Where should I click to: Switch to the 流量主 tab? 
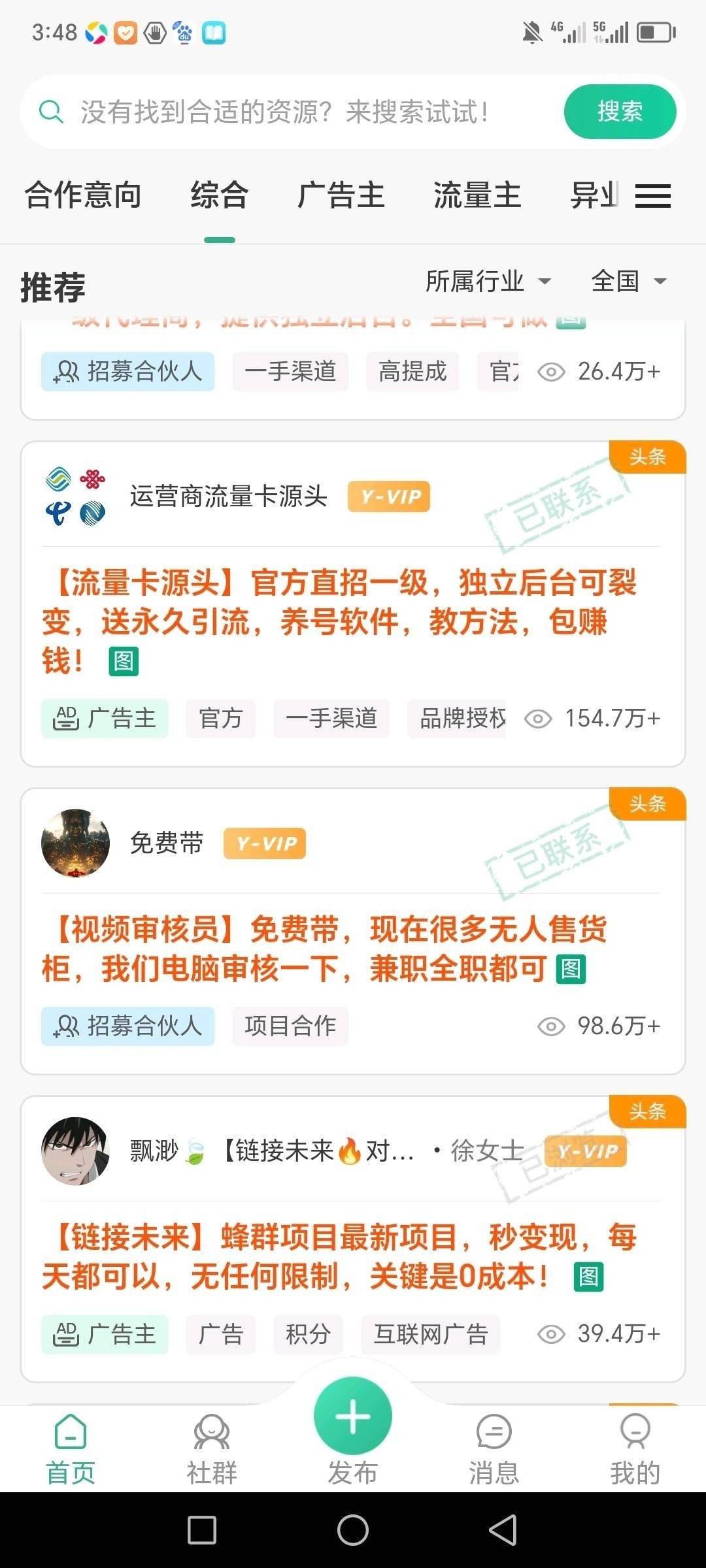tap(477, 195)
